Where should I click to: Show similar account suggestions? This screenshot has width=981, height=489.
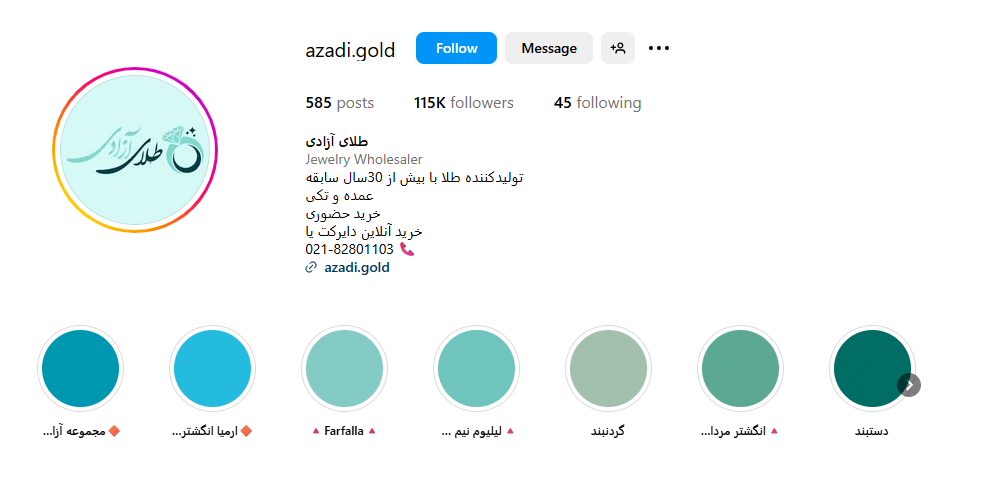click(x=618, y=48)
